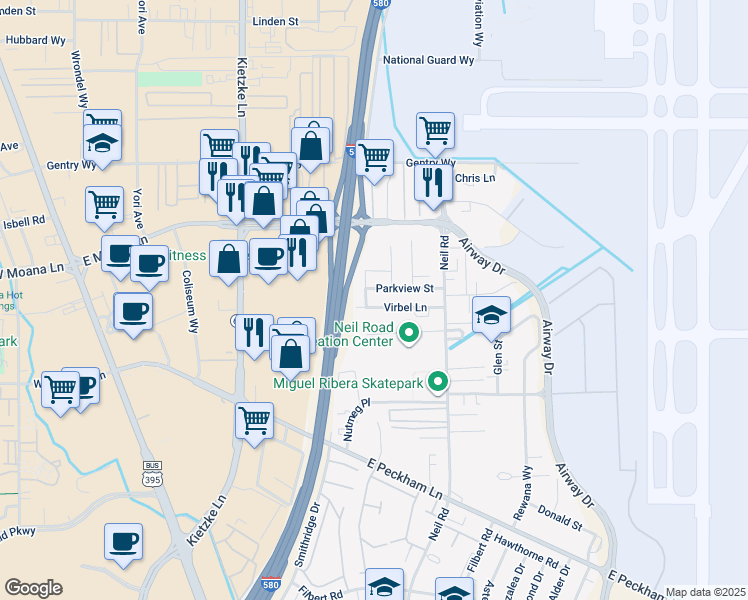Select the school marker beside Glen St
The width and height of the screenshot is (748, 600).
(x=491, y=318)
